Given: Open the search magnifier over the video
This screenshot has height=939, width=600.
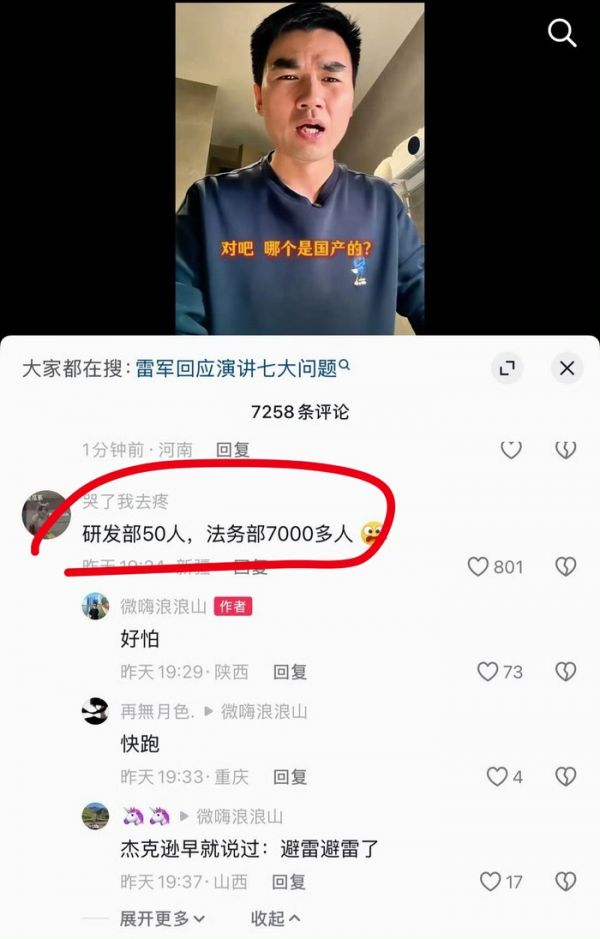Looking at the screenshot, I should 562,33.
